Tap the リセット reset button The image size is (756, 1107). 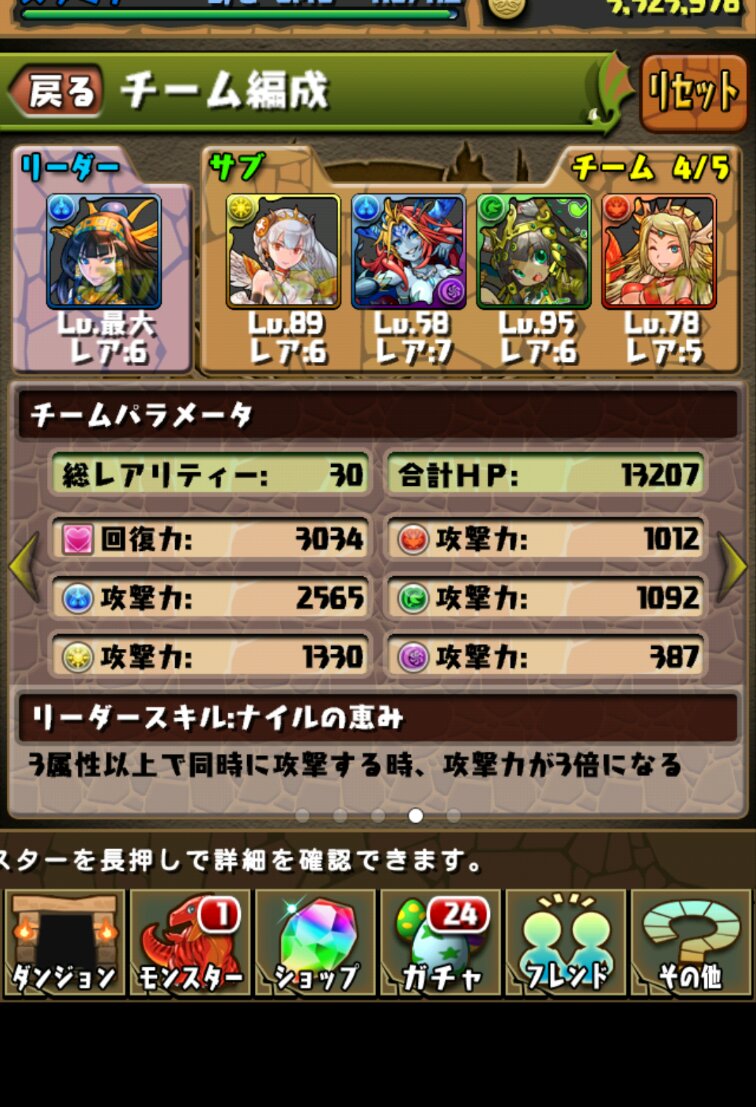pyautogui.click(x=695, y=91)
